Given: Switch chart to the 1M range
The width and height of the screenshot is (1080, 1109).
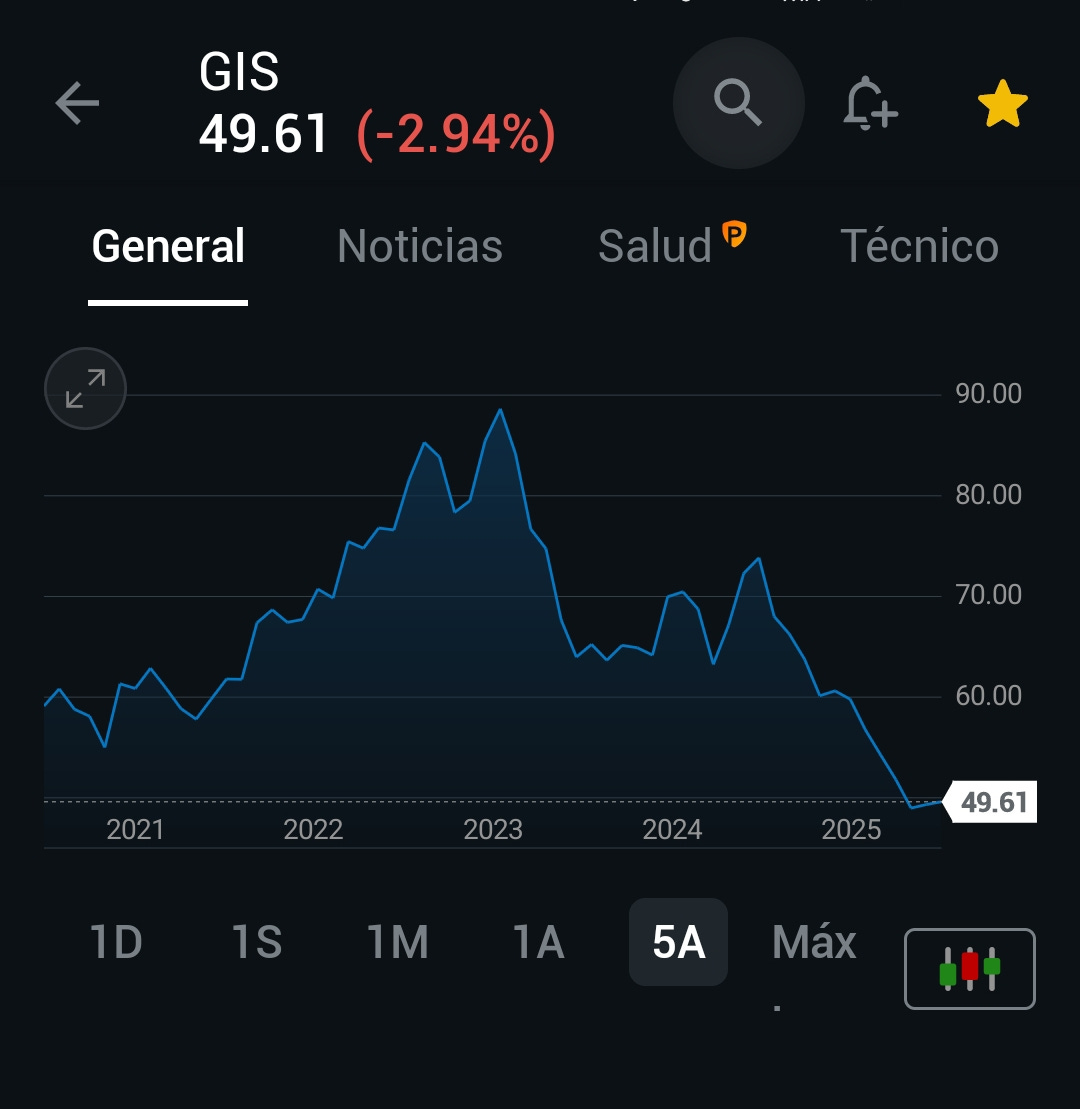Looking at the screenshot, I should coord(397,942).
